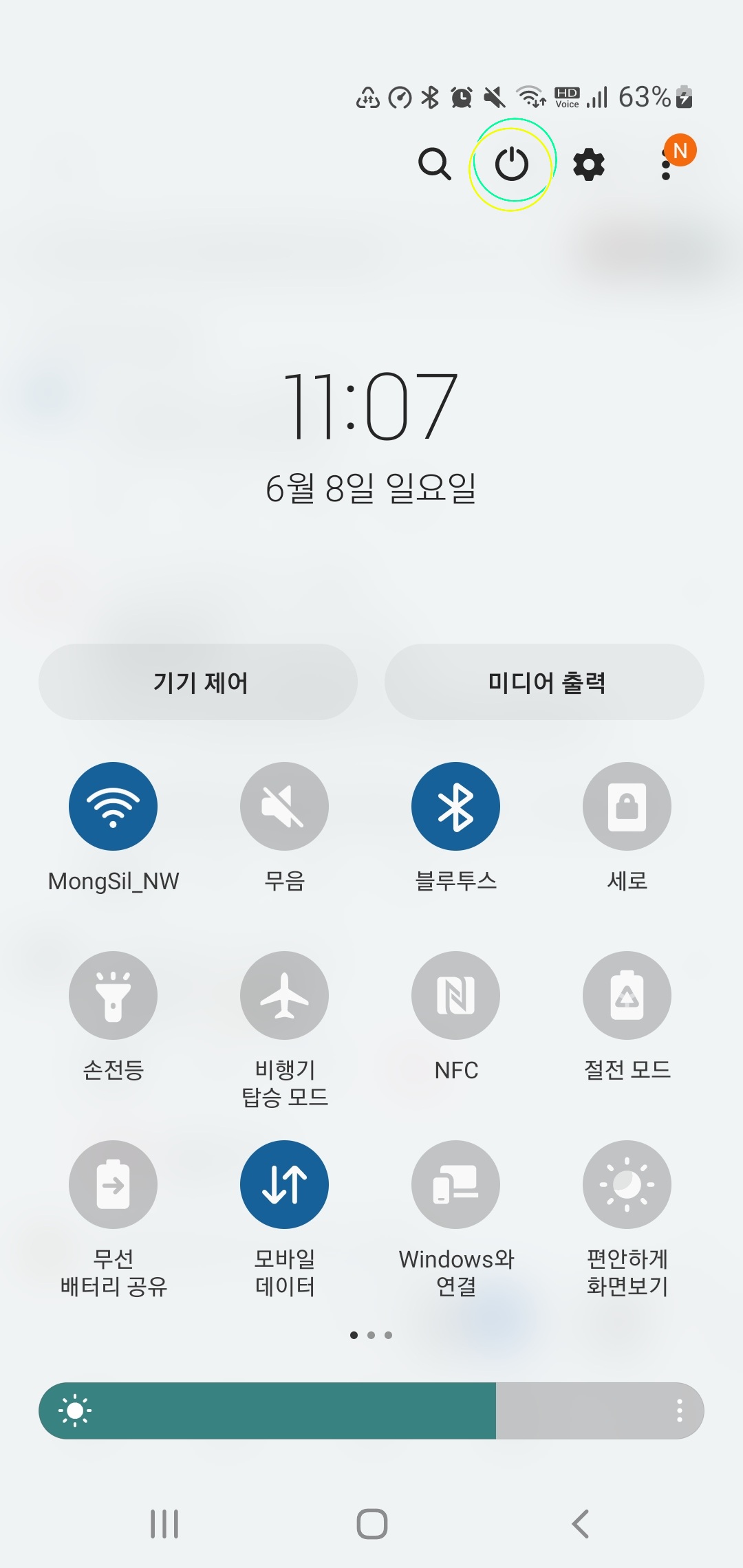The width and height of the screenshot is (743, 1568).
Task: Tap the search icon
Action: [435, 164]
